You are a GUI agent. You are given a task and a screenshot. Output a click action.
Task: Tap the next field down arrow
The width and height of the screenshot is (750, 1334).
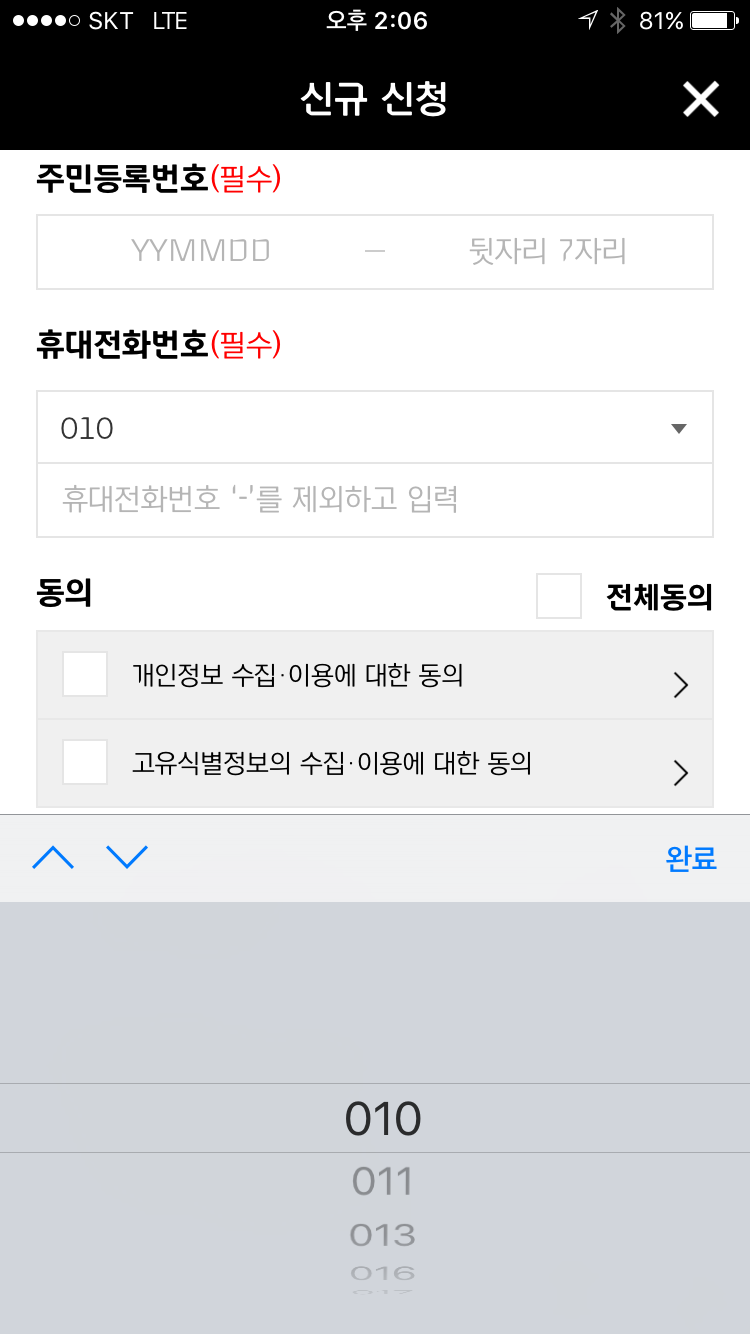pos(128,858)
